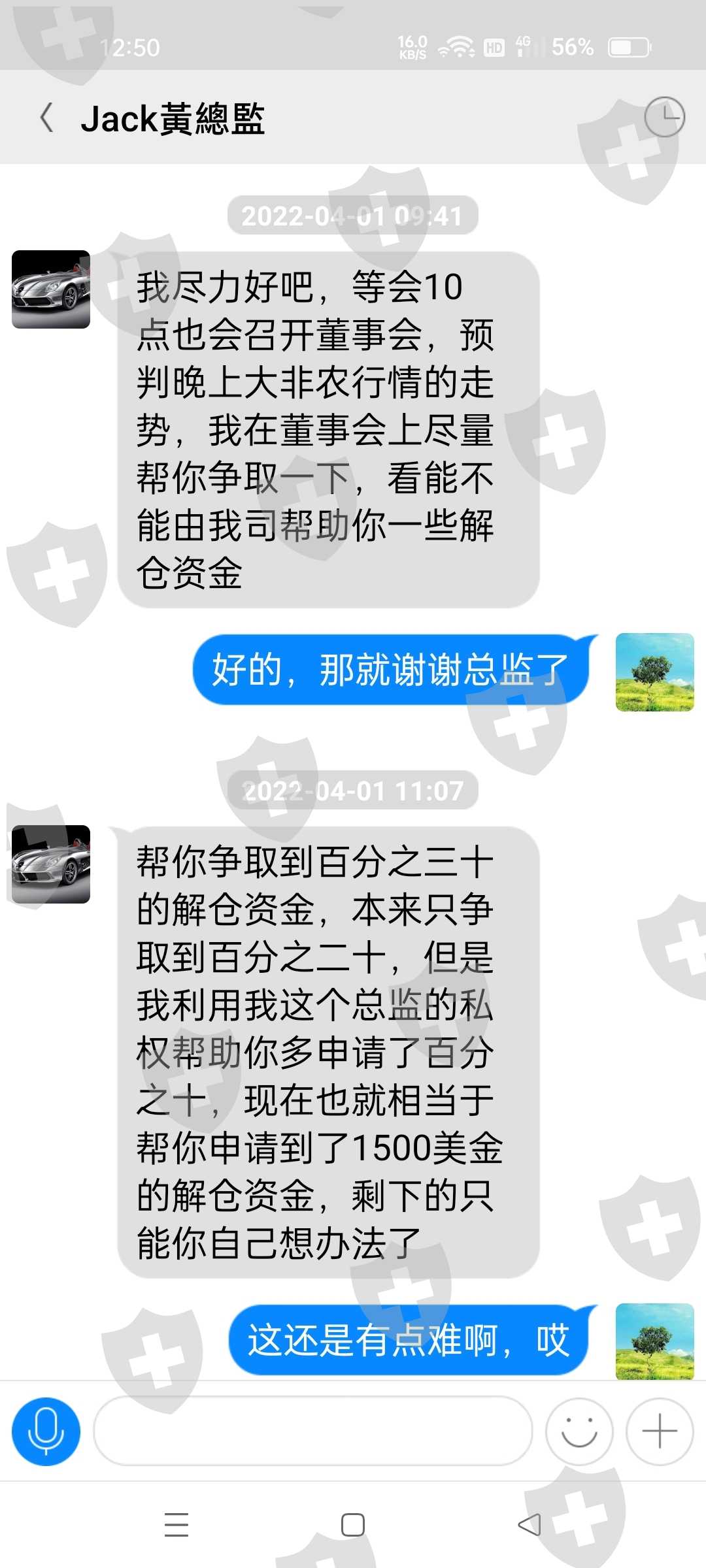Go back from Jack黃總監 chat
The image size is (706, 1568).
click(46, 118)
